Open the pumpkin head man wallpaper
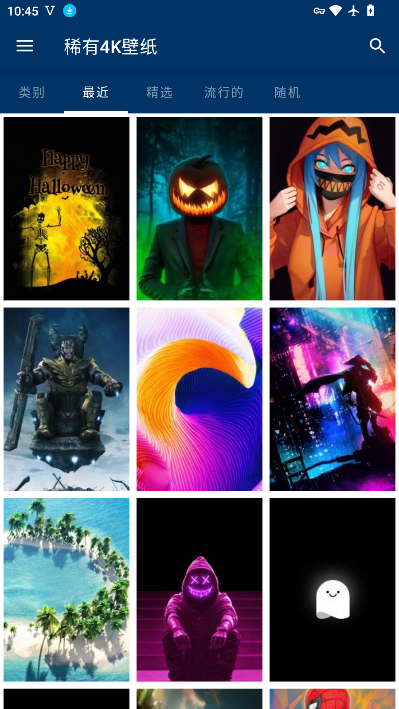 click(x=200, y=208)
